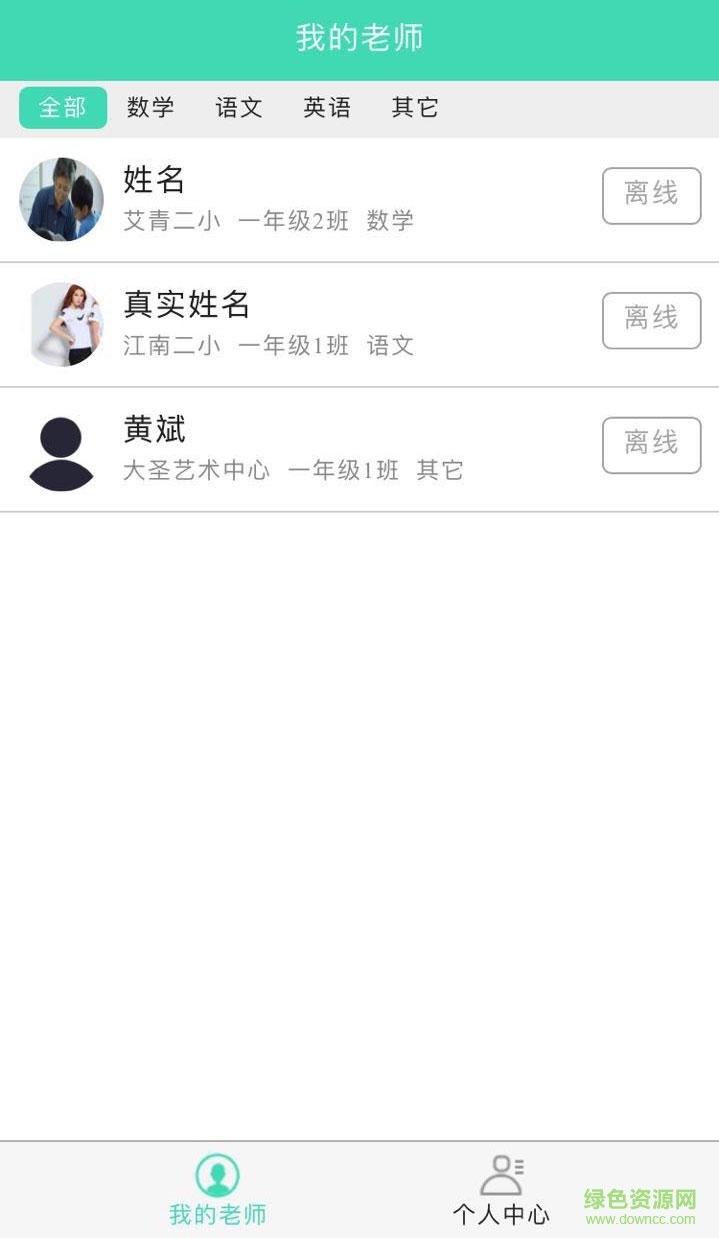Select the 全部 filter tab

63,108
